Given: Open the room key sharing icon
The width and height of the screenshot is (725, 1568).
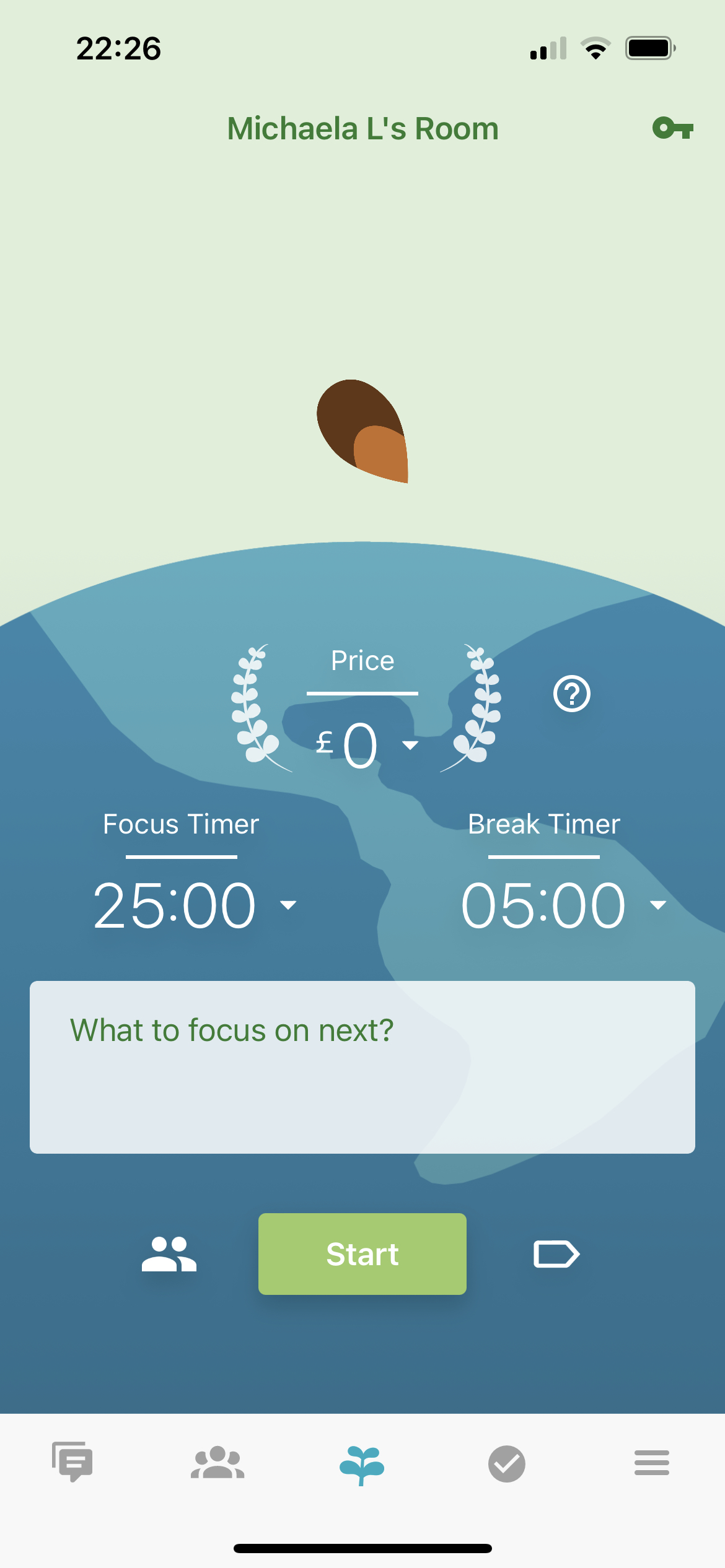Looking at the screenshot, I should coord(674,128).
